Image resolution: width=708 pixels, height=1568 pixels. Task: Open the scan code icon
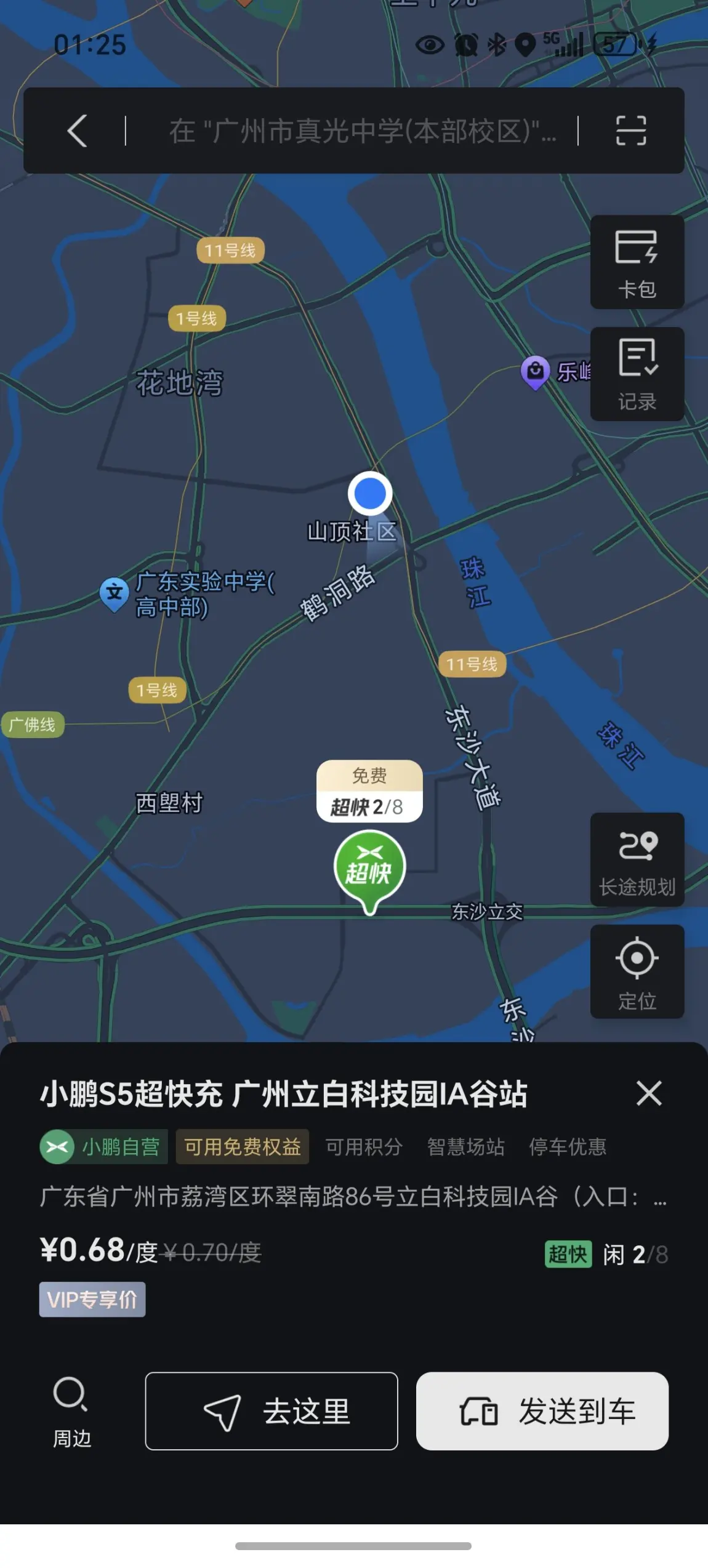coord(631,131)
